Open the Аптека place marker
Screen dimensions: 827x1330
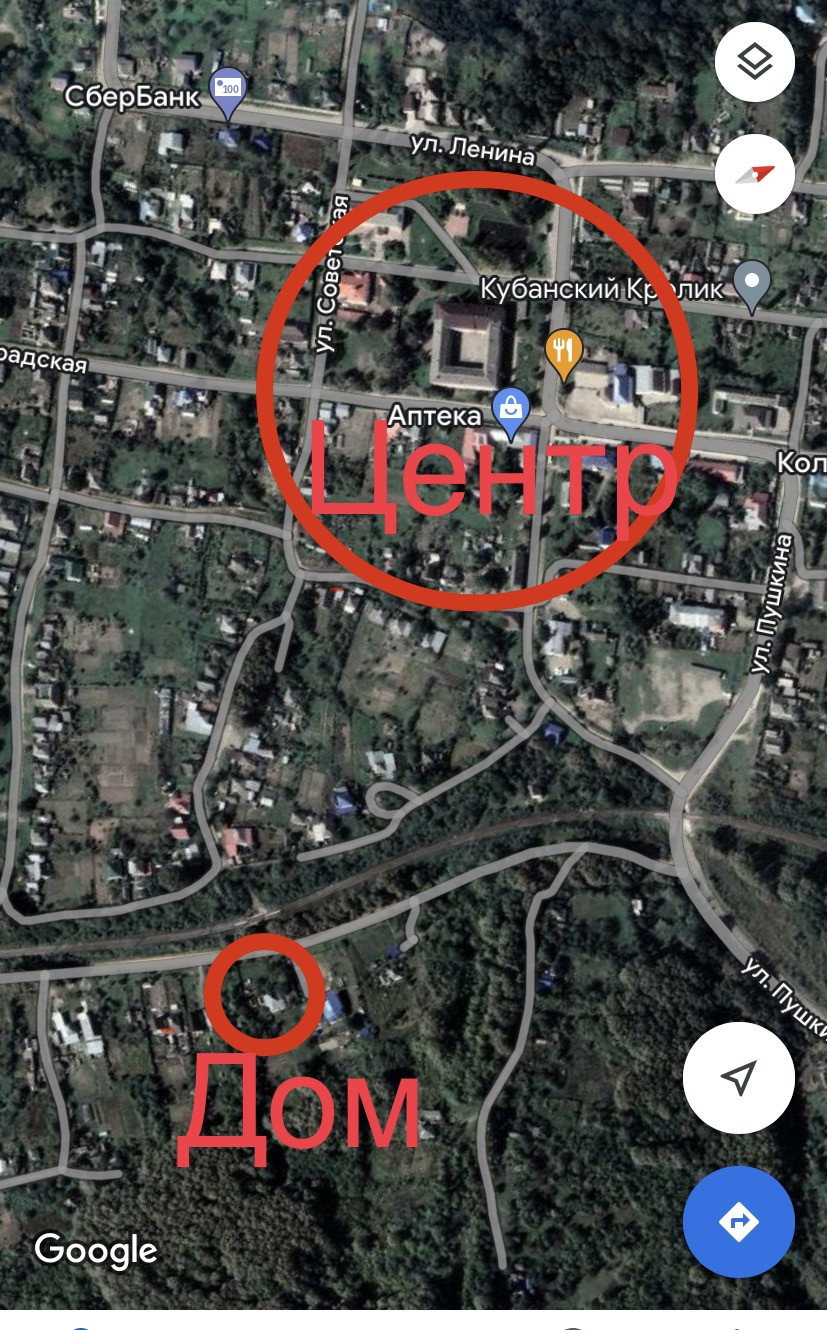(511, 410)
